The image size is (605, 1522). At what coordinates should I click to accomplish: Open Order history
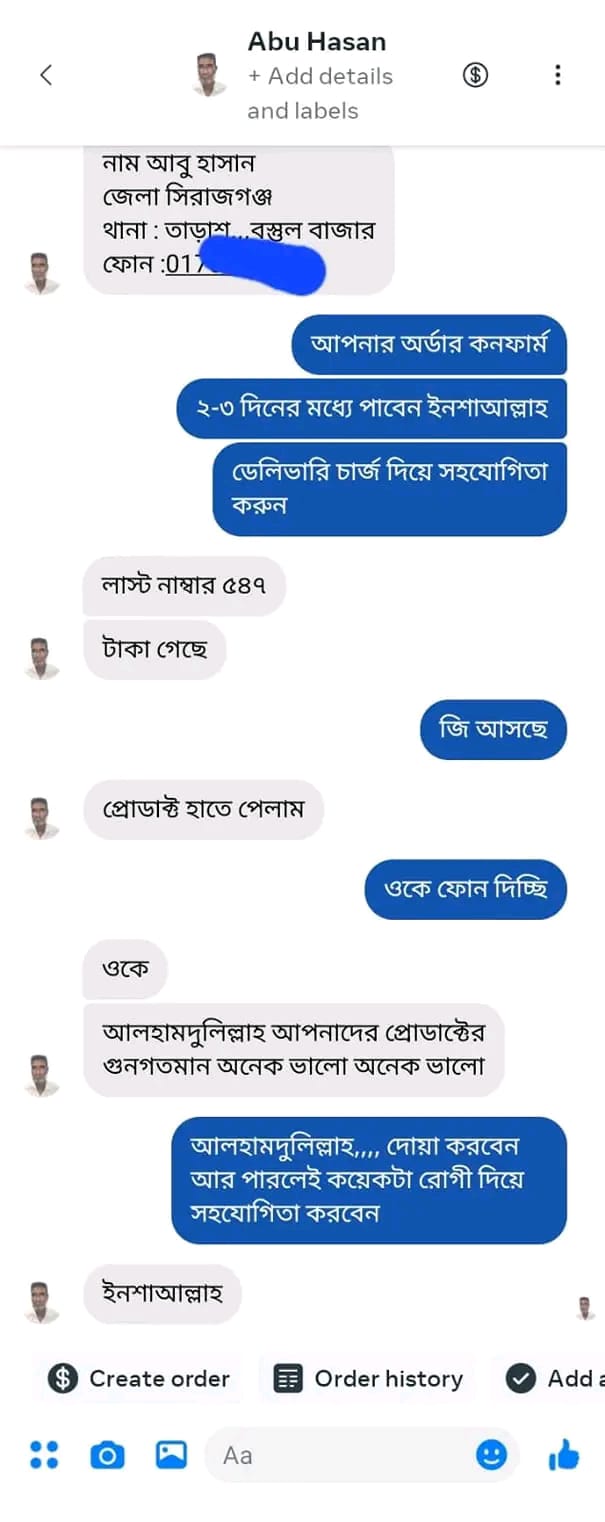(x=369, y=1379)
